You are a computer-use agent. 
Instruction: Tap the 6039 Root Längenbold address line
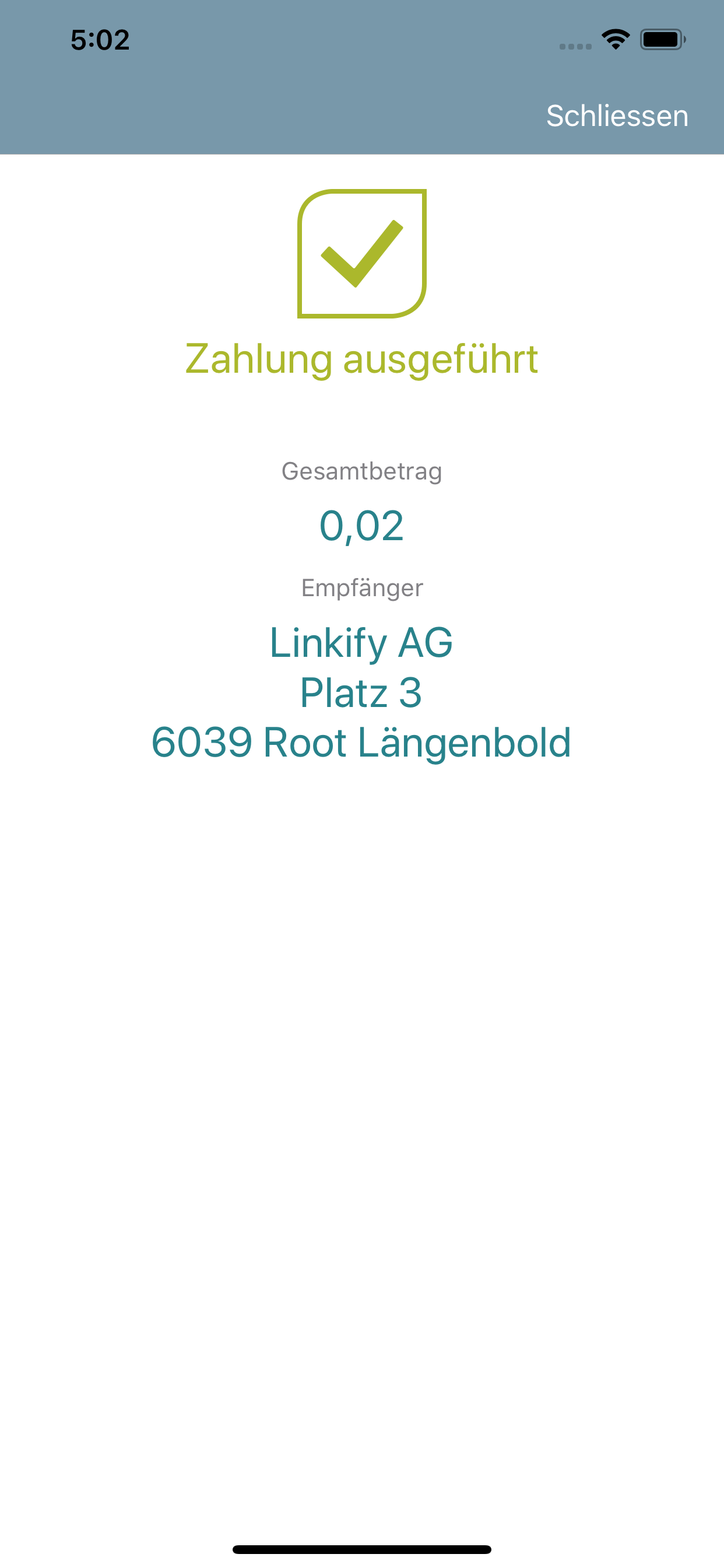(362, 743)
